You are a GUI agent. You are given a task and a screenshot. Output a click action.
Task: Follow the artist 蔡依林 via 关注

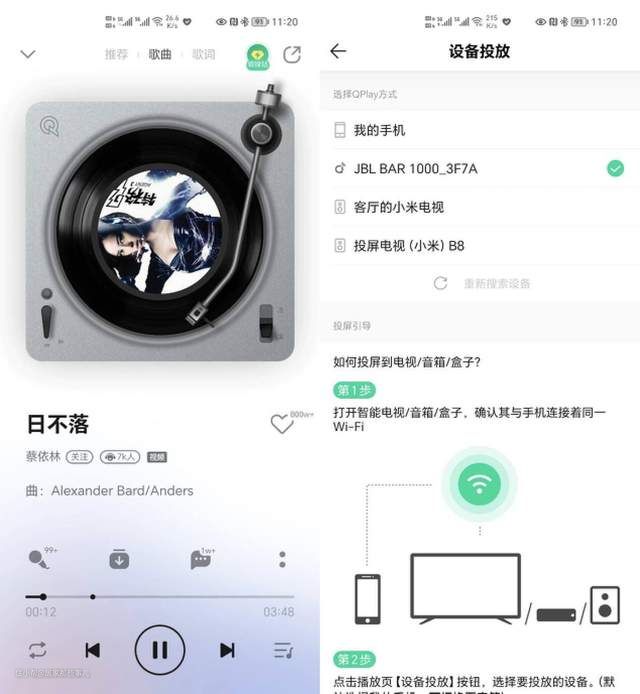pos(79,457)
